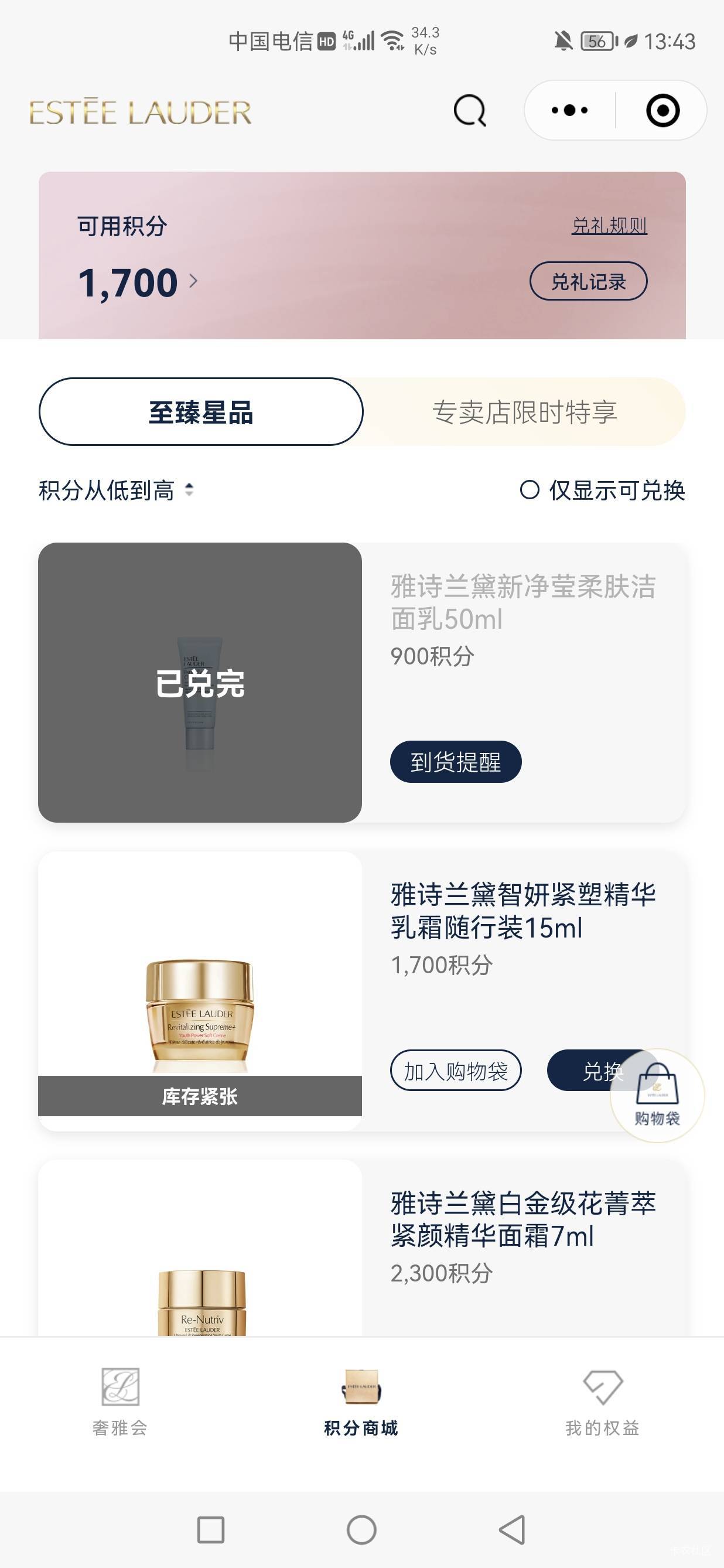Enable 仅显示可兑换 filter
Viewport: 724px width, 1568px height.
pos(602,490)
